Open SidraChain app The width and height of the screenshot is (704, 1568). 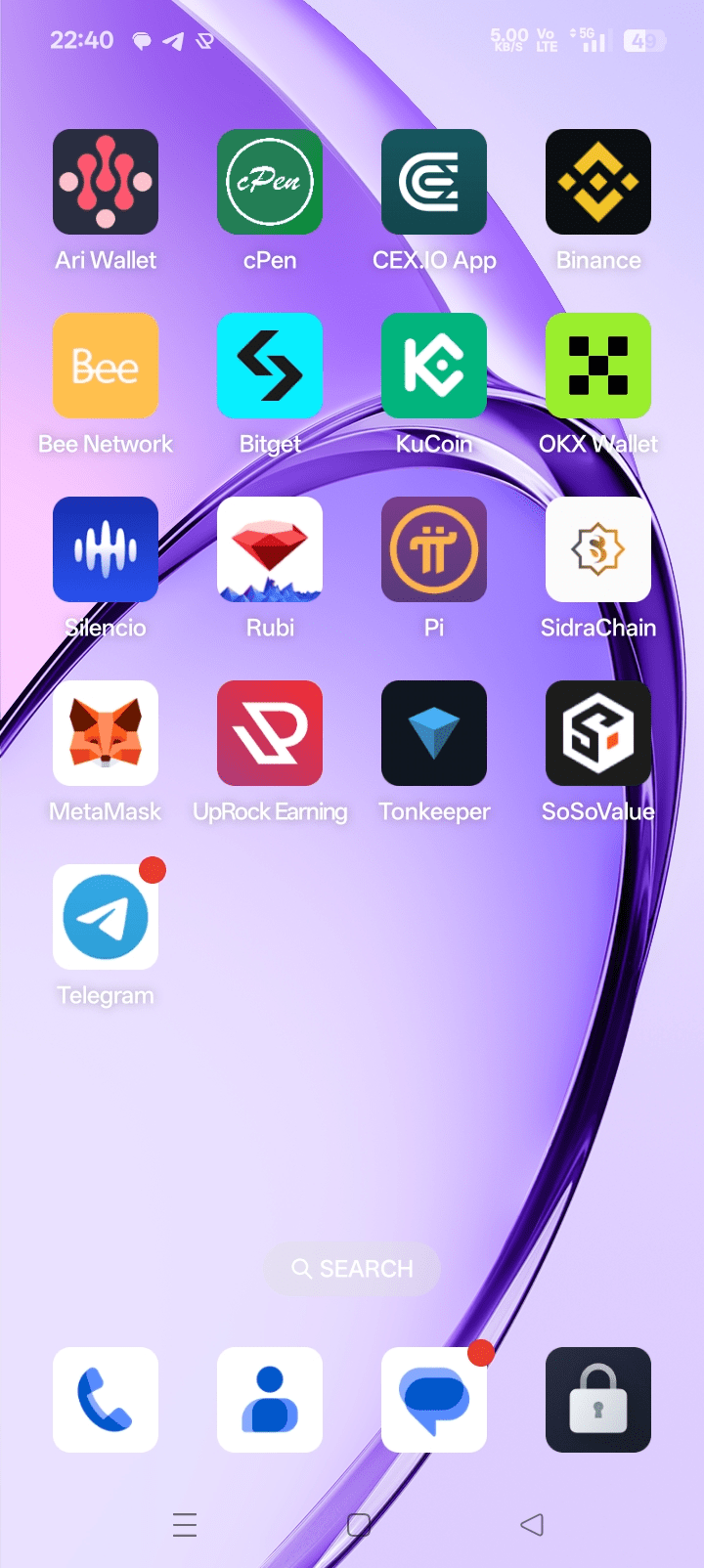[598, 549]
